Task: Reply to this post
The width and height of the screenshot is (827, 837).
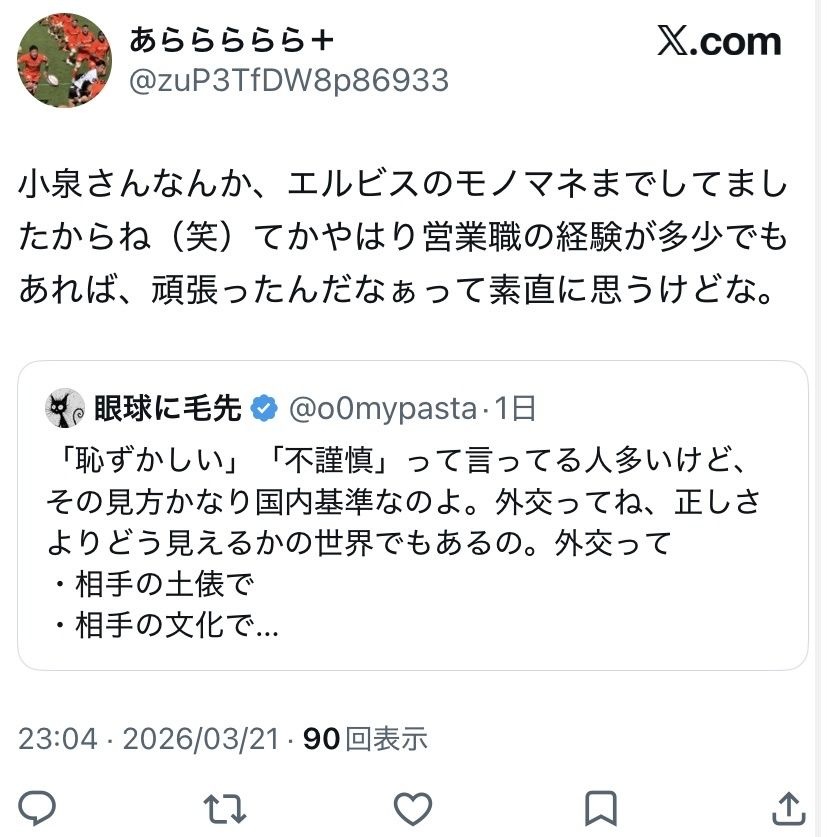Action: [x=37, y=806]
